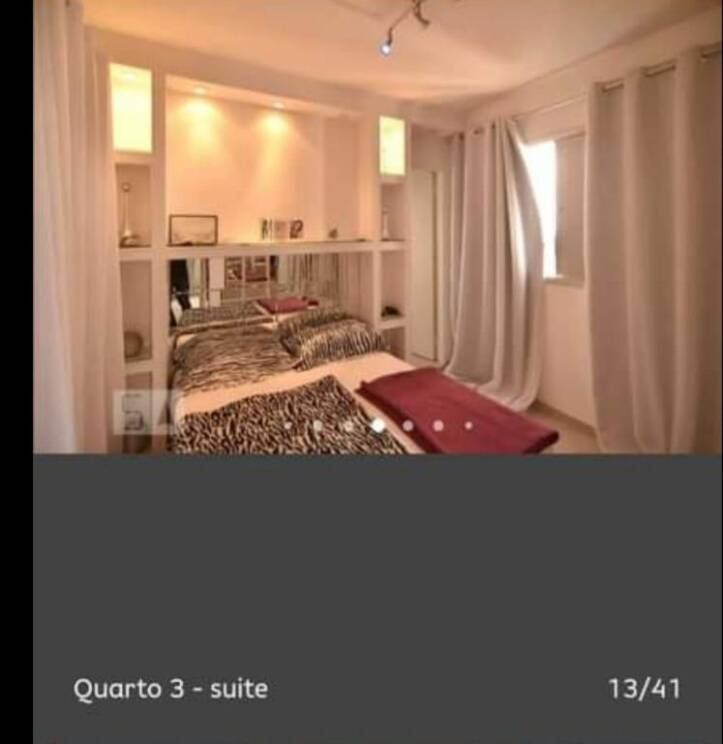Tap the photo gallery page indicator dots
723x744 pixels.
[378, 425]
